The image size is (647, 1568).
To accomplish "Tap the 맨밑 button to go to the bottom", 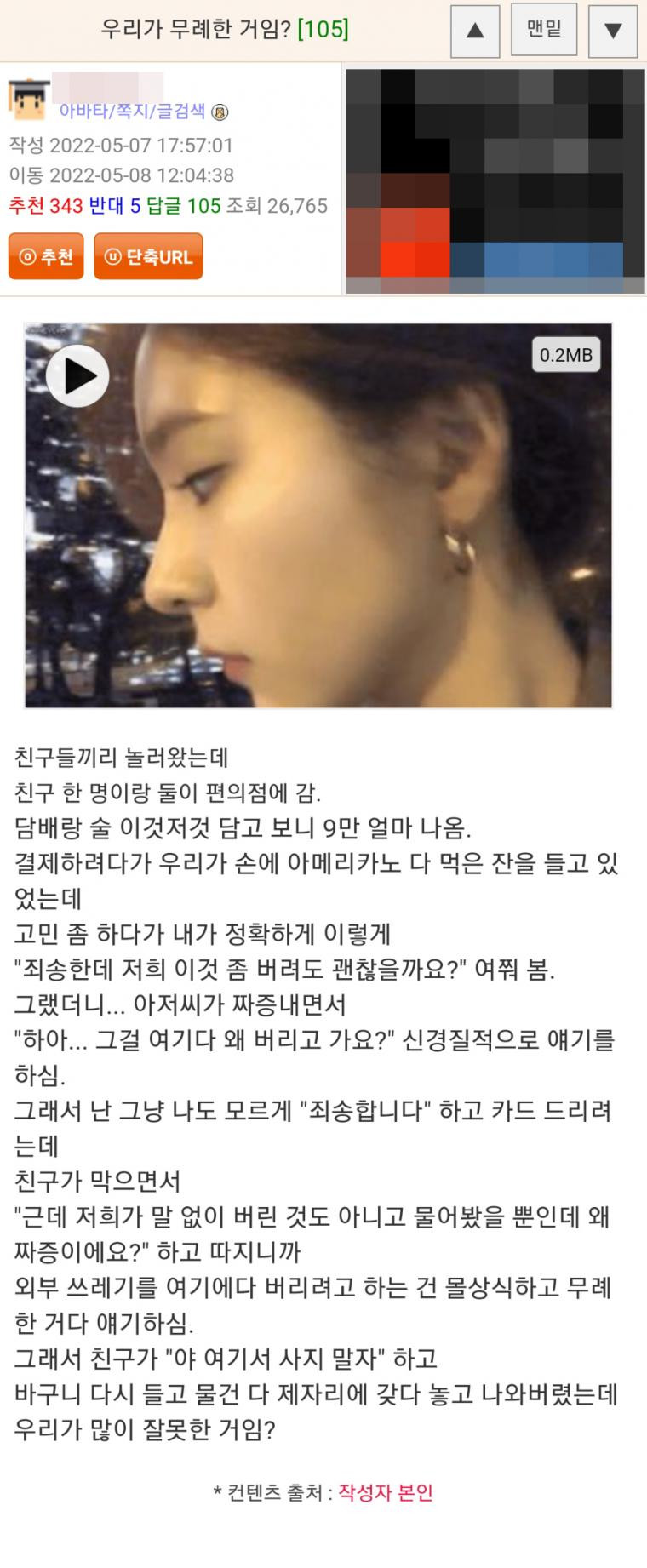I will [x=544, y=30].
